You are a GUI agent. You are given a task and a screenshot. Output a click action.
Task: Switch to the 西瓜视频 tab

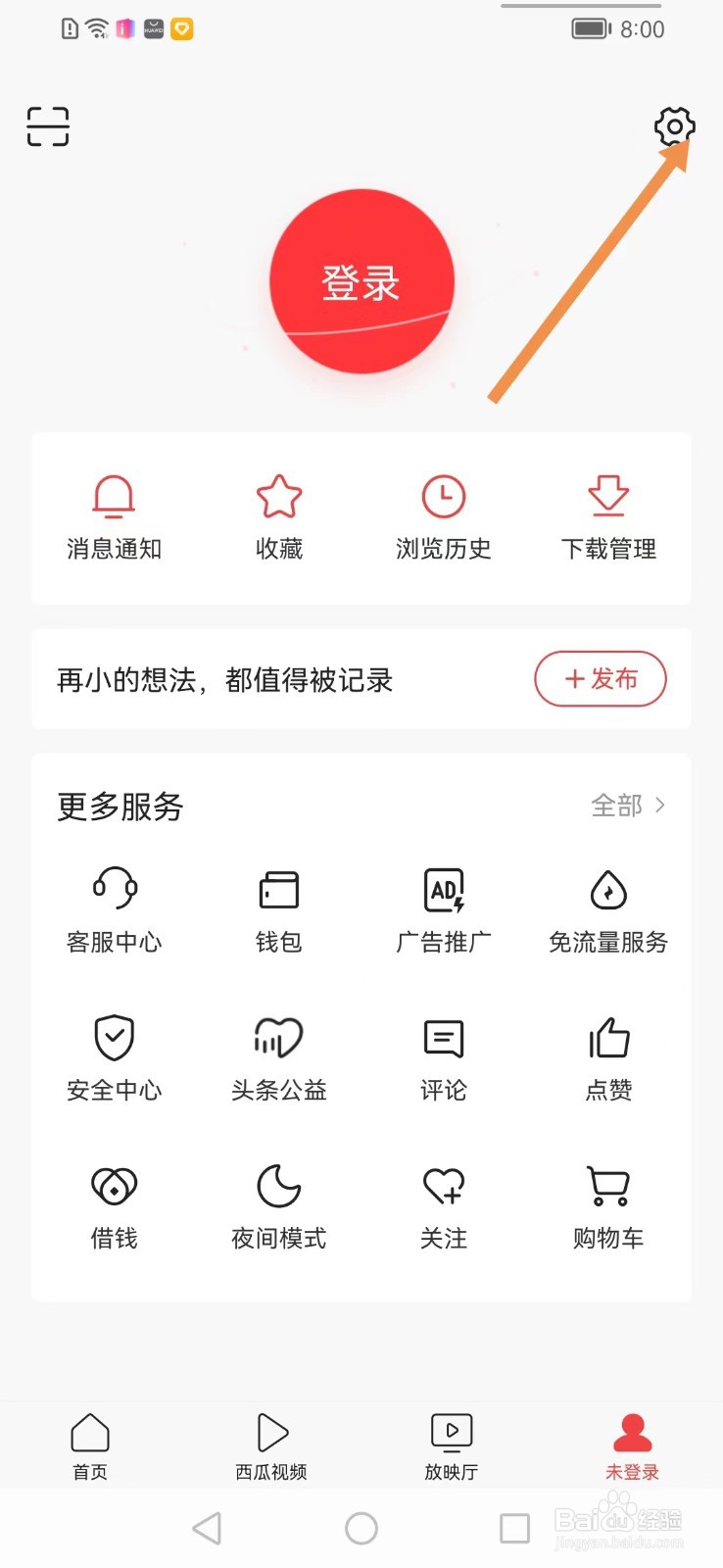(x=271, y=1446)
